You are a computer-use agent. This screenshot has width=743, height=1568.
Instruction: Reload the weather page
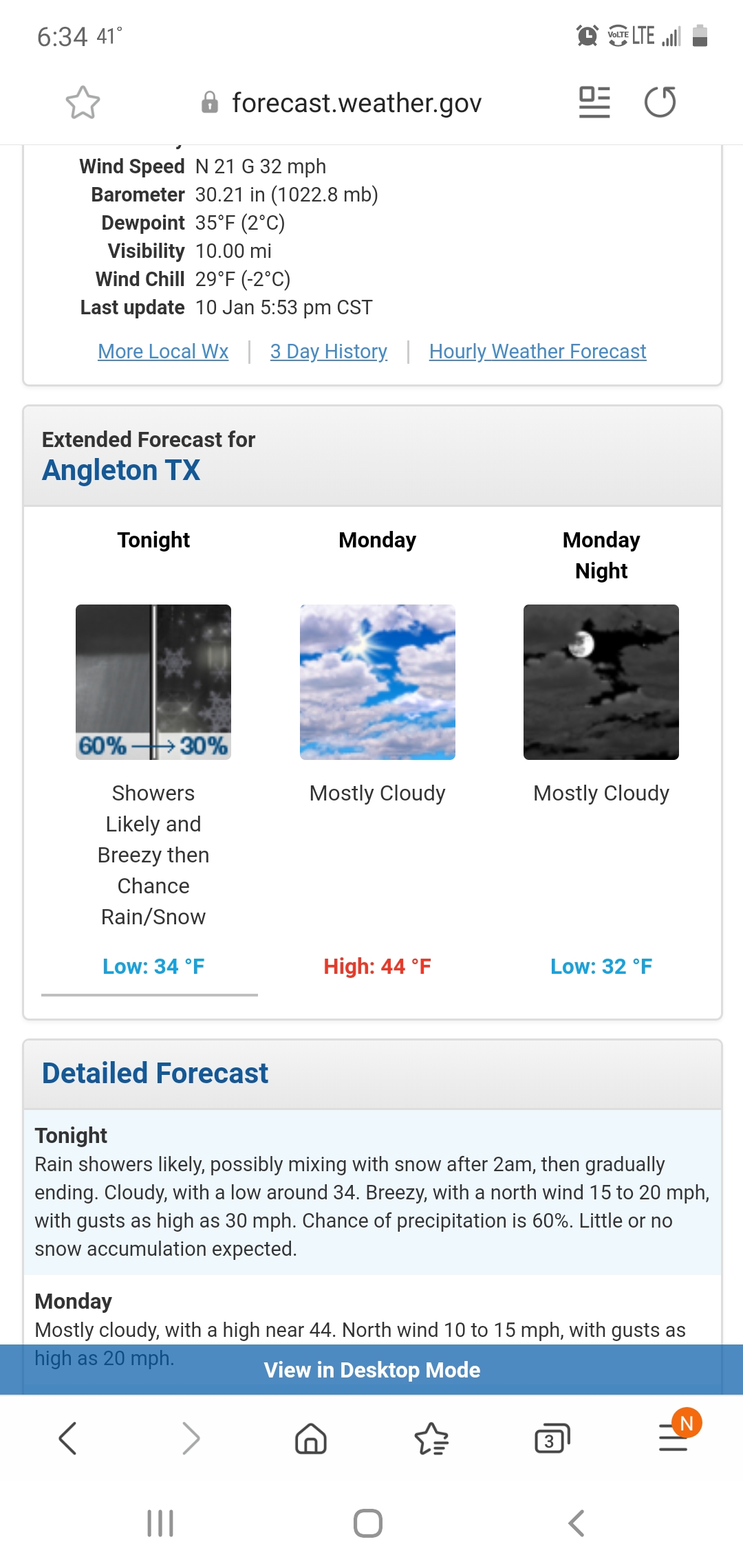coord(660,102)
